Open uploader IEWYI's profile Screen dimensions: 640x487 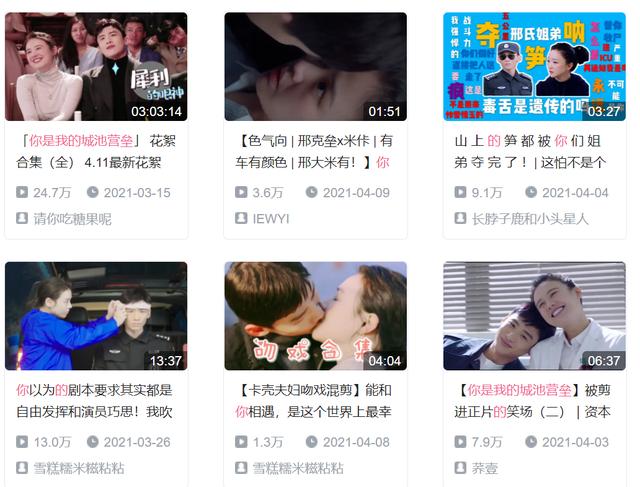[271, 218]
